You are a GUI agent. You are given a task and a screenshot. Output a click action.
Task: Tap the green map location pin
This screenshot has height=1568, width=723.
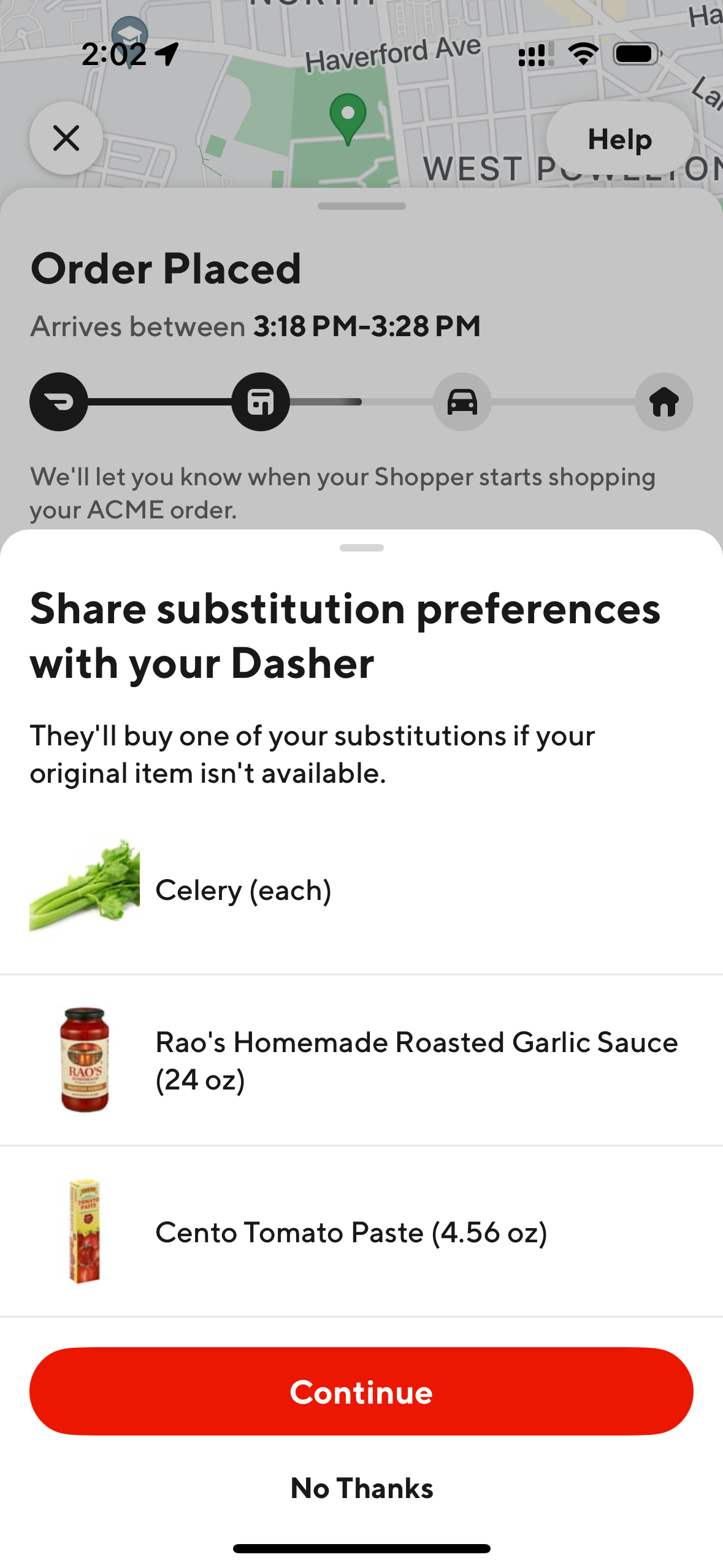coord(346,117)
